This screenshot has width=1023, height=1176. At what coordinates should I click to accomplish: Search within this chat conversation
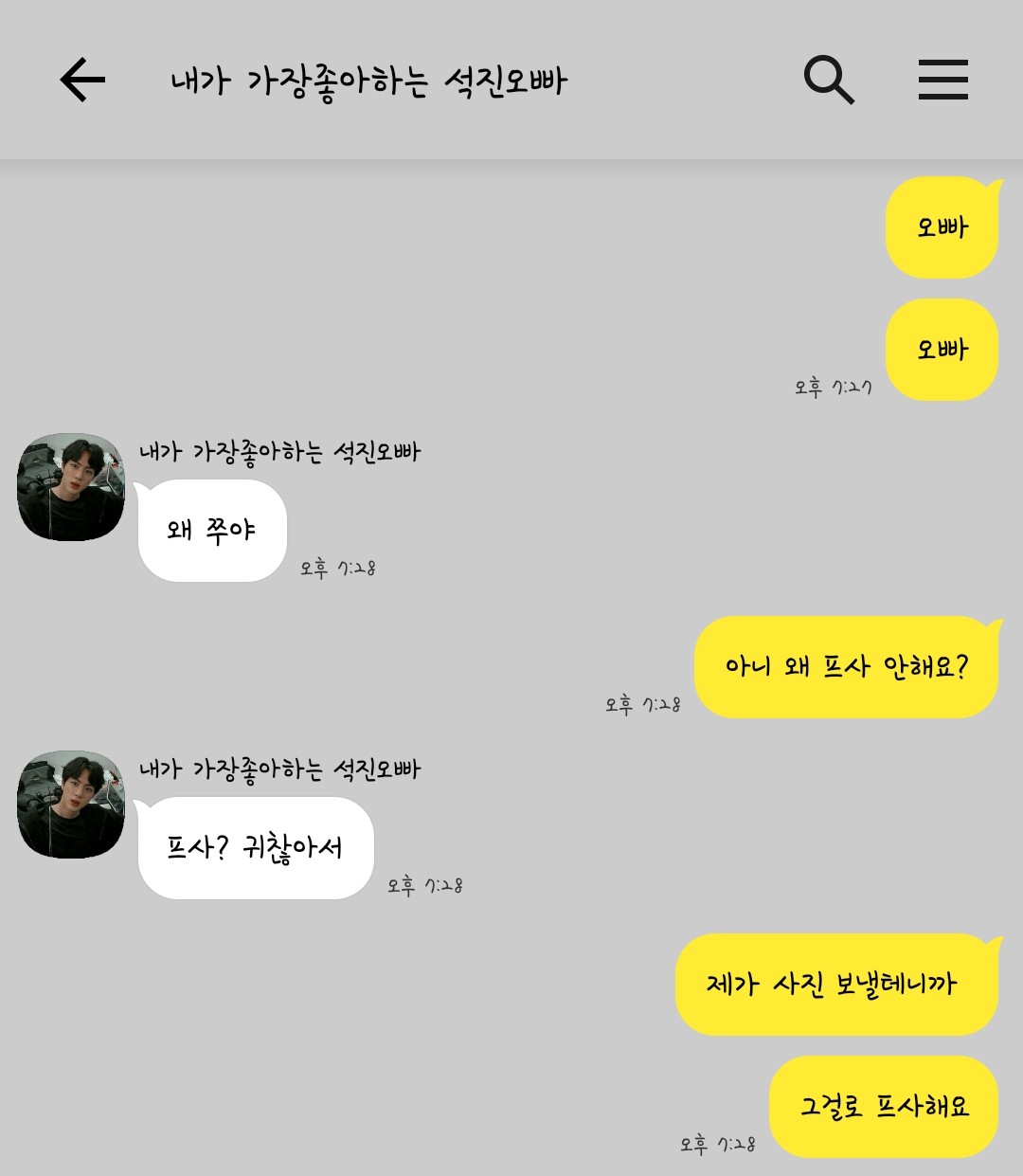[829, 80]
